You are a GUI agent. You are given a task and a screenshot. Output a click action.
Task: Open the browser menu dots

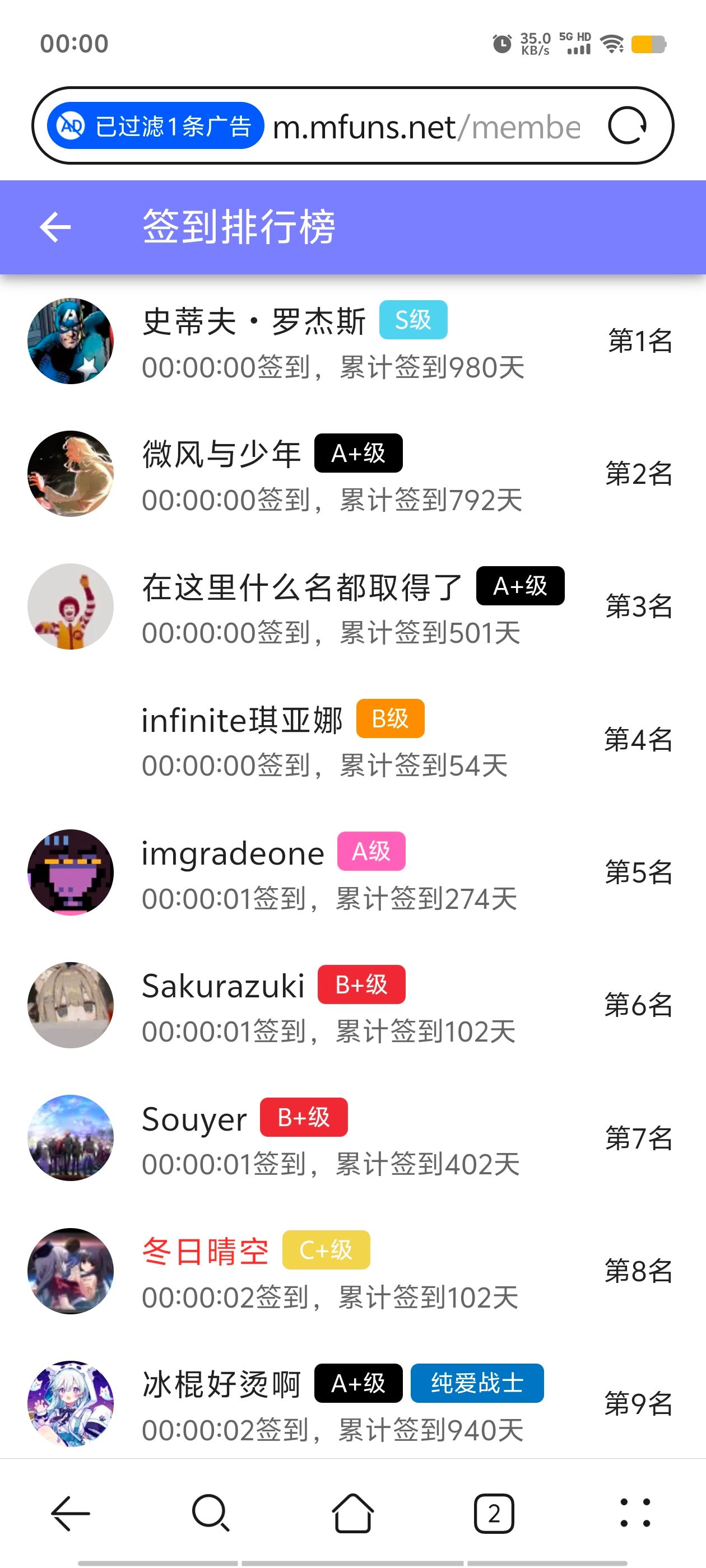(634, 1514)
